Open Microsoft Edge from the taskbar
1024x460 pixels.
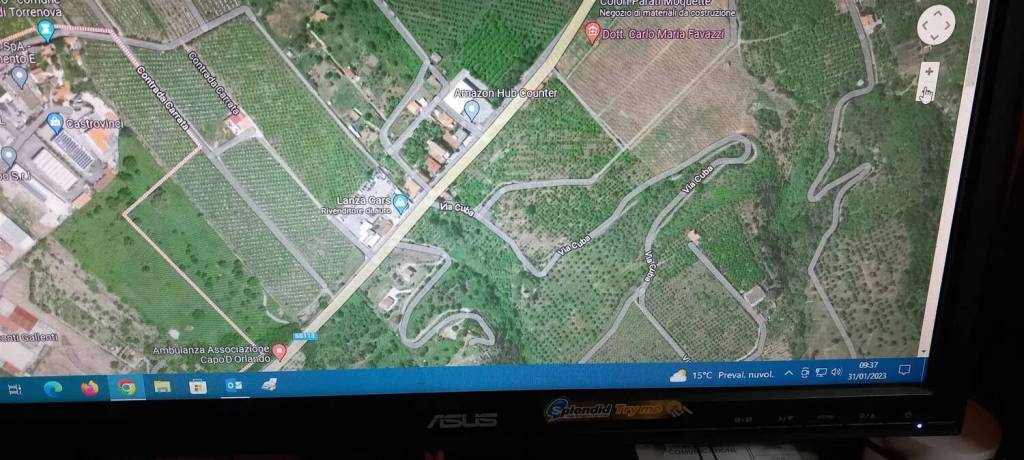point(52,388)
